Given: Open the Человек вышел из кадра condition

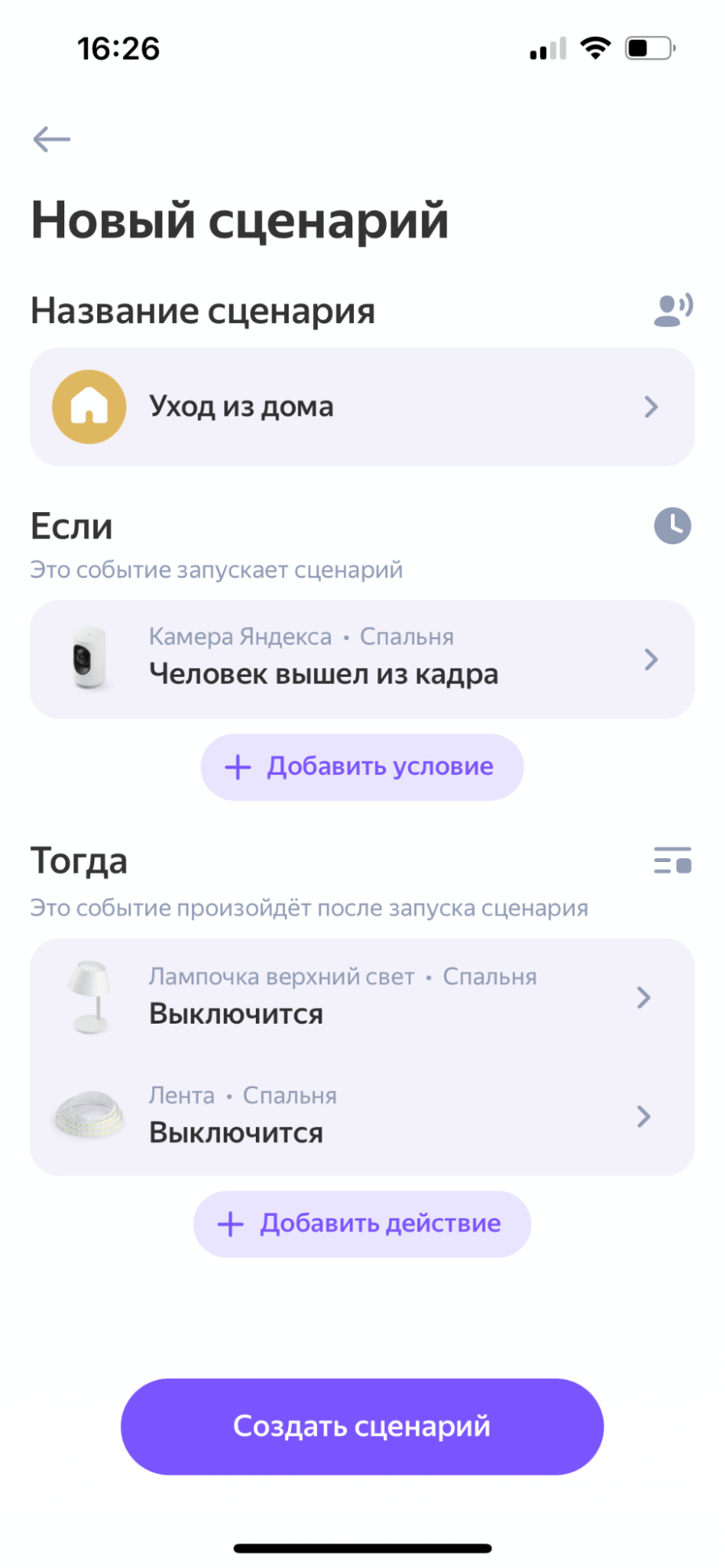Looking at the screenshot, I should (362, 659).
